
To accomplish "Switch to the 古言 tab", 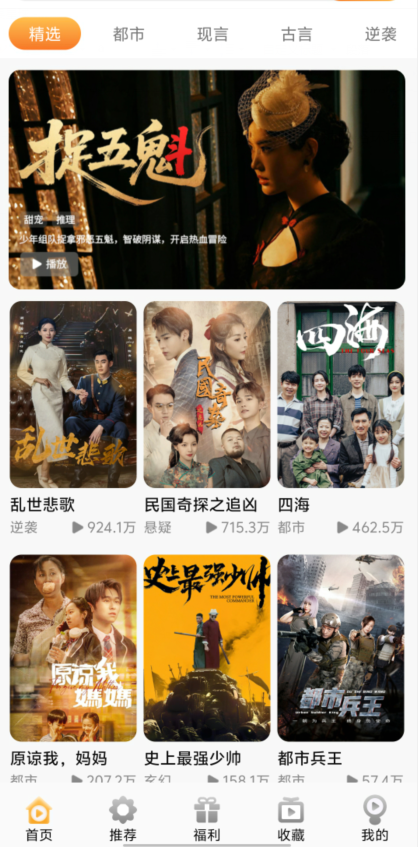I will point(296,35).
